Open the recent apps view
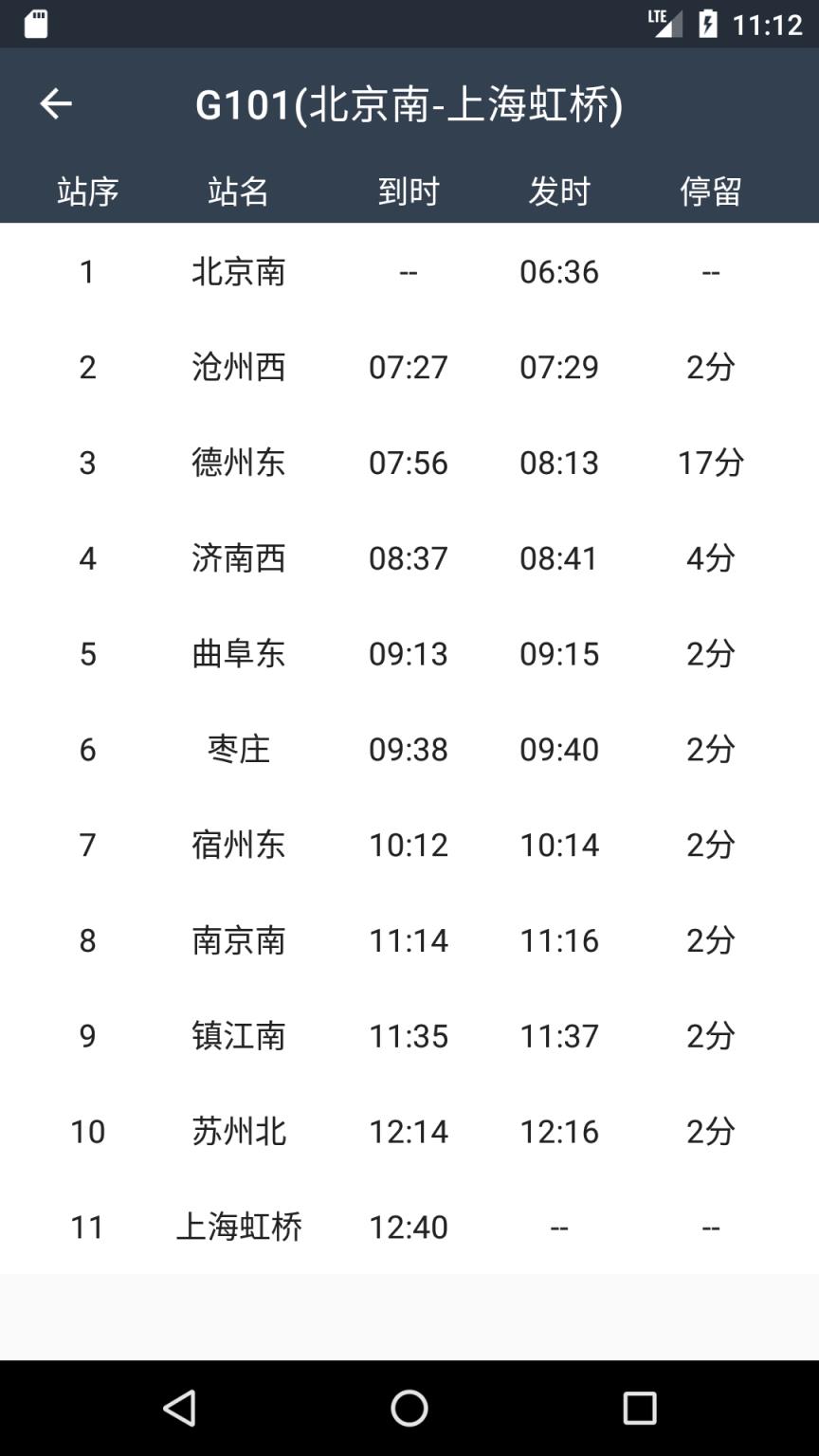The image size is (819, 1456). tap(639, 1408)
